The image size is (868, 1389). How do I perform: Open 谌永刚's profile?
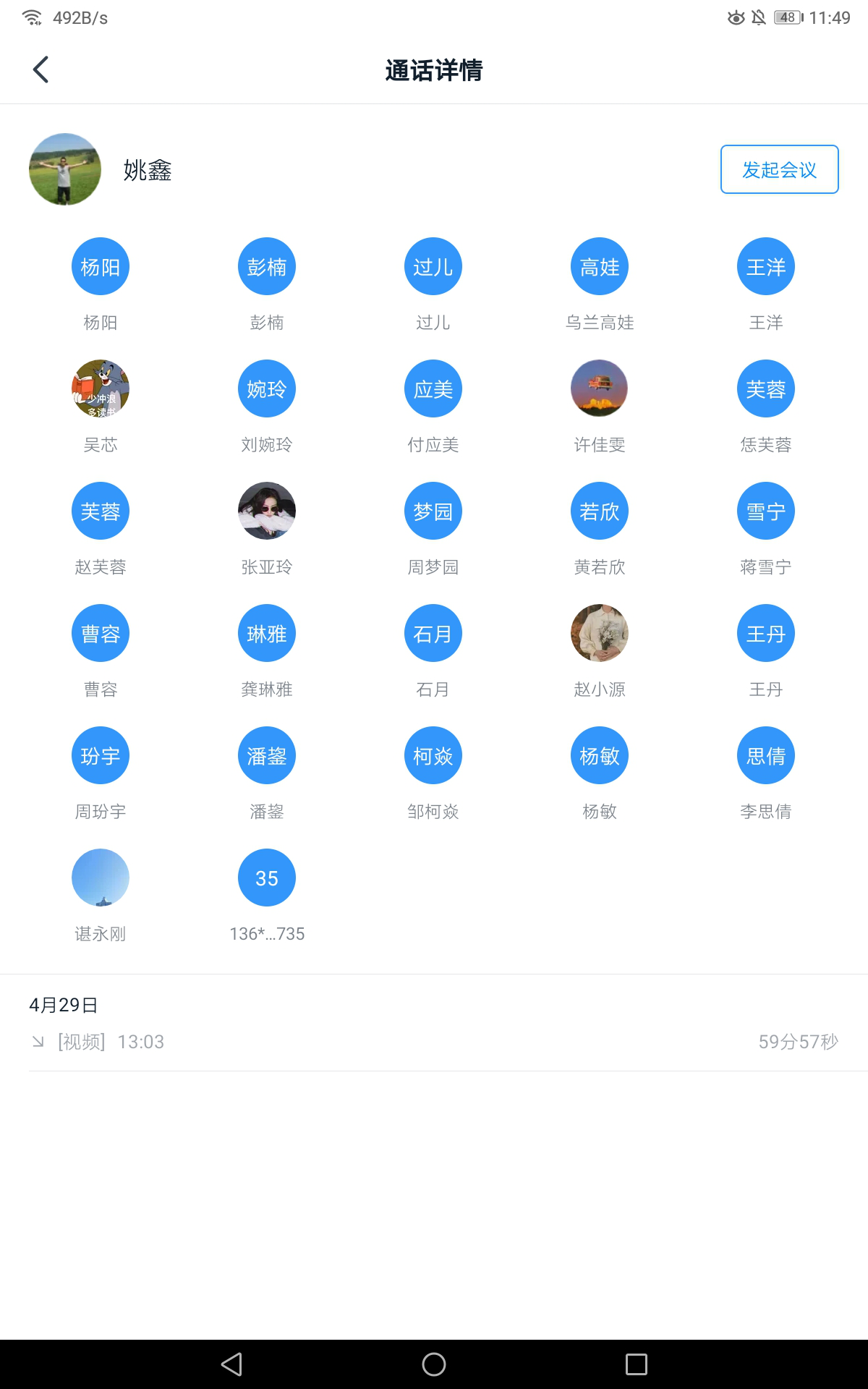click(x=101, y=878)
